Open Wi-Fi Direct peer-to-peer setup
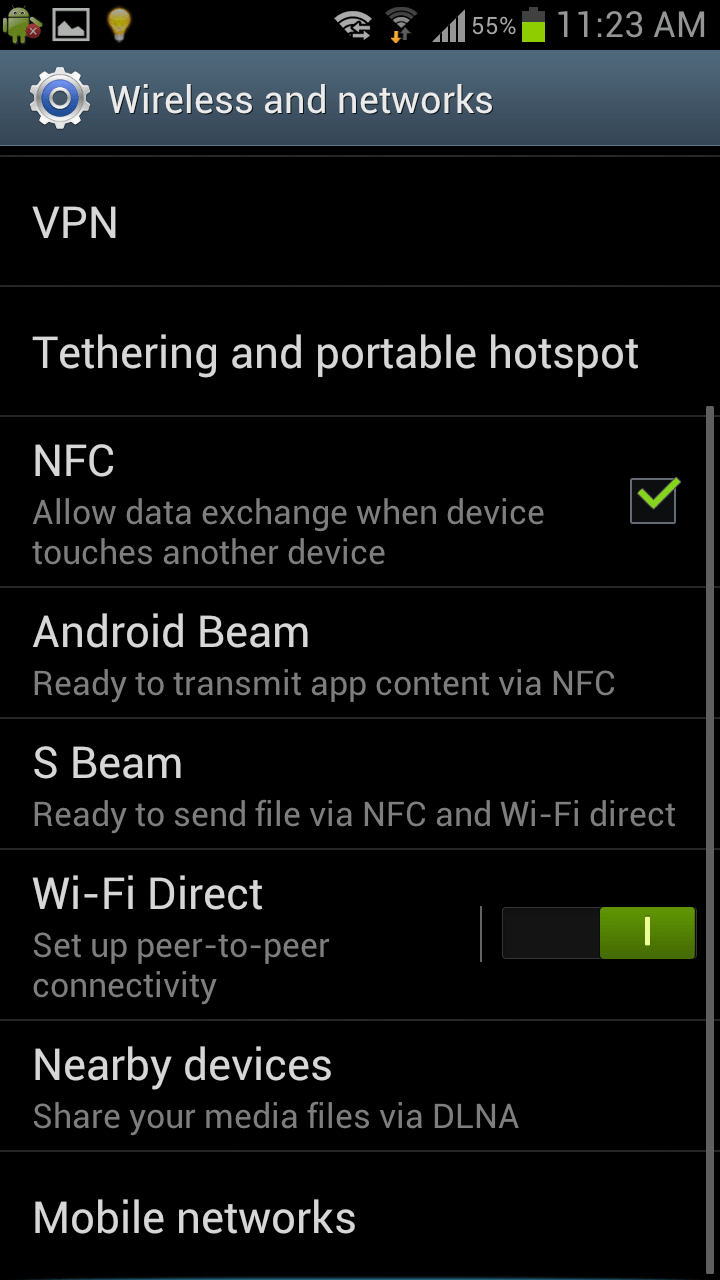Viewport: 720px width, 1280px height. pos(240,935)
